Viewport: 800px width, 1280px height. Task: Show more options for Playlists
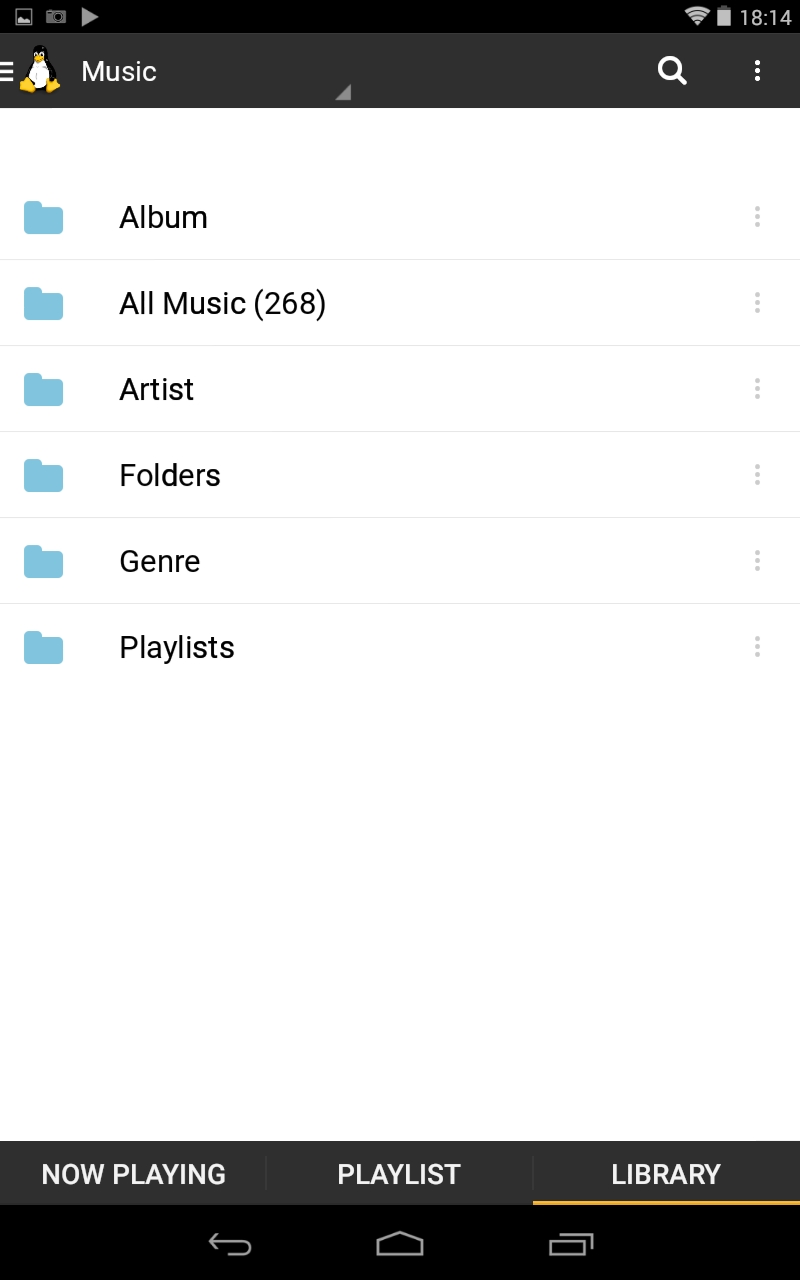757,647
